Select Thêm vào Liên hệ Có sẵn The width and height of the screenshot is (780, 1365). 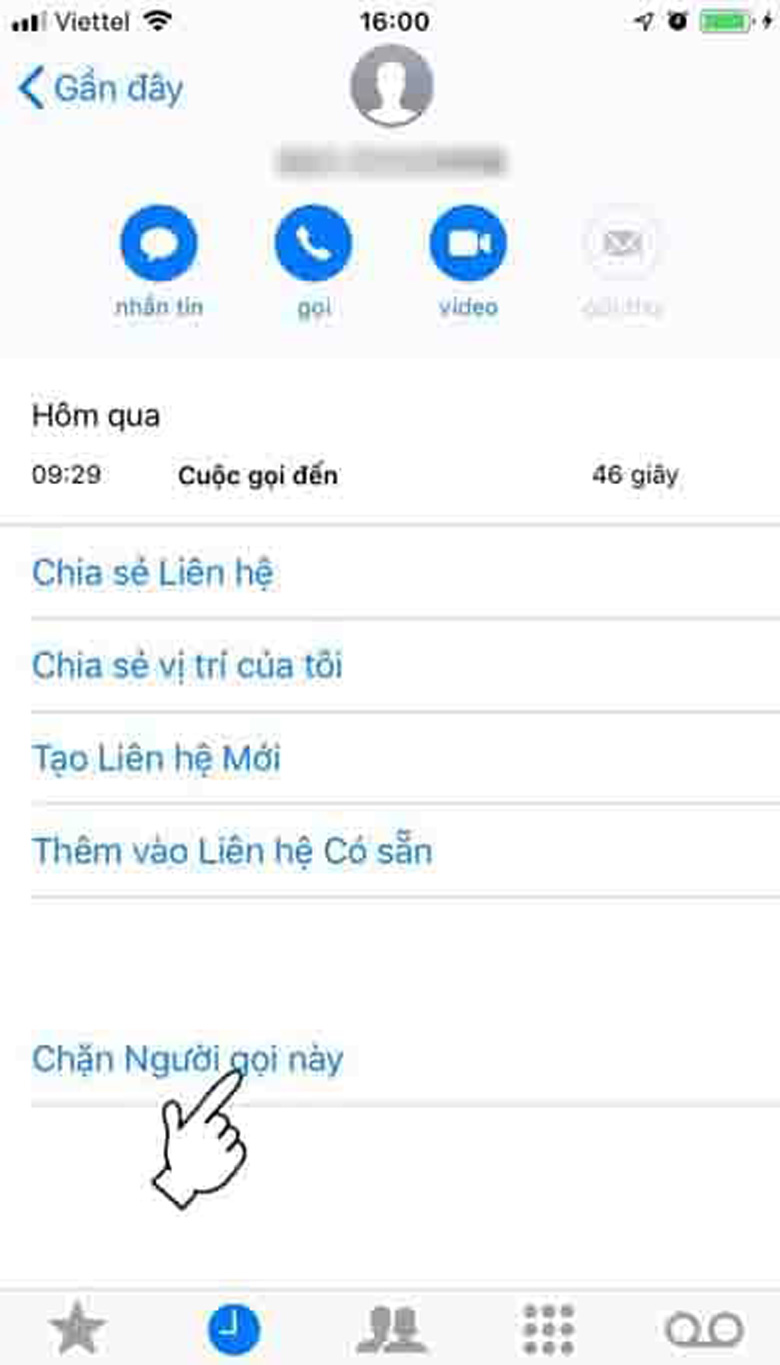tap(232, 851)
